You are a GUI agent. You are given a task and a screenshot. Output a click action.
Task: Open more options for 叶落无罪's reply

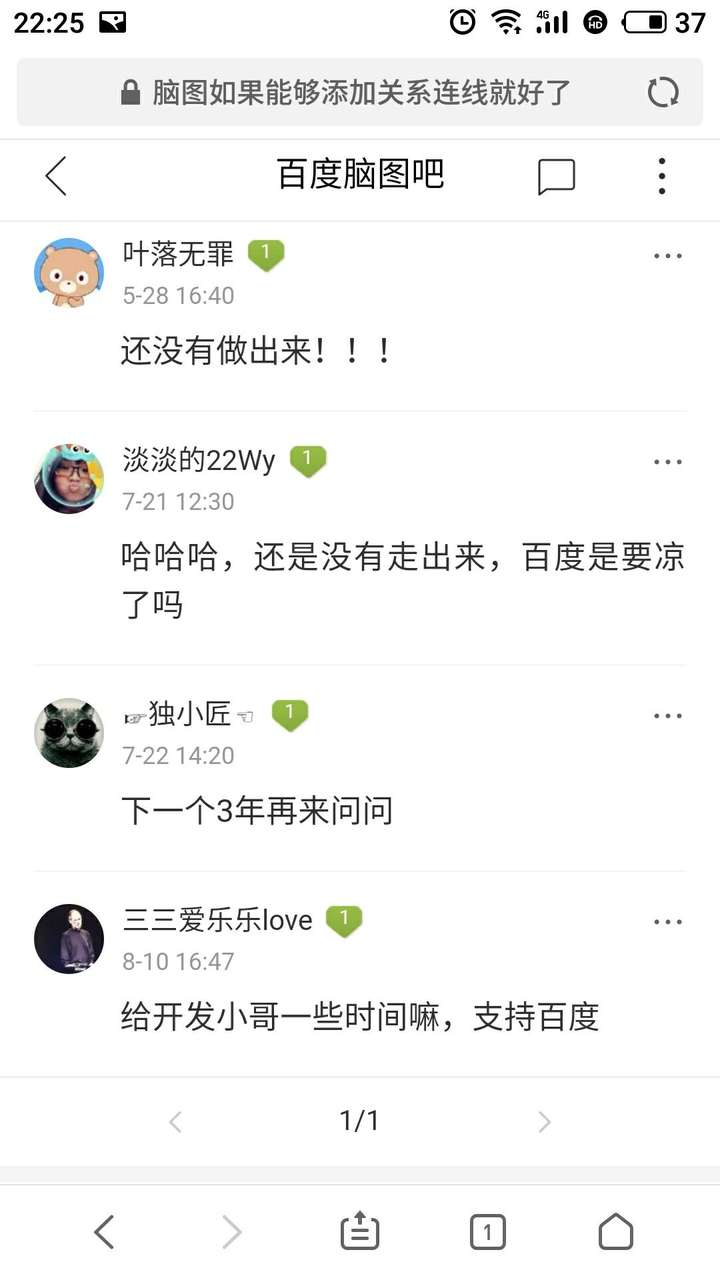pyautogui.click(x=667, y=256)
